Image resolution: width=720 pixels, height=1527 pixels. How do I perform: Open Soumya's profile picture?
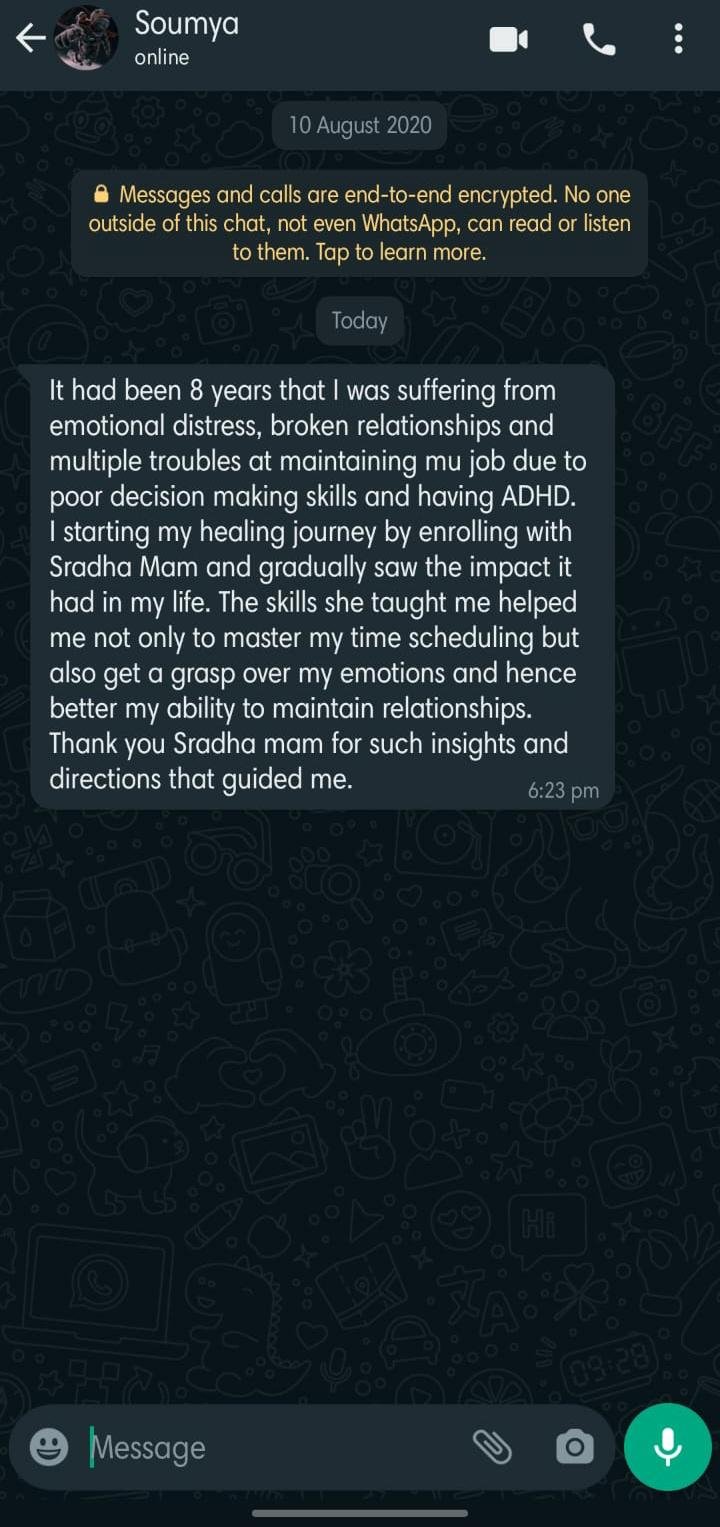86,39
